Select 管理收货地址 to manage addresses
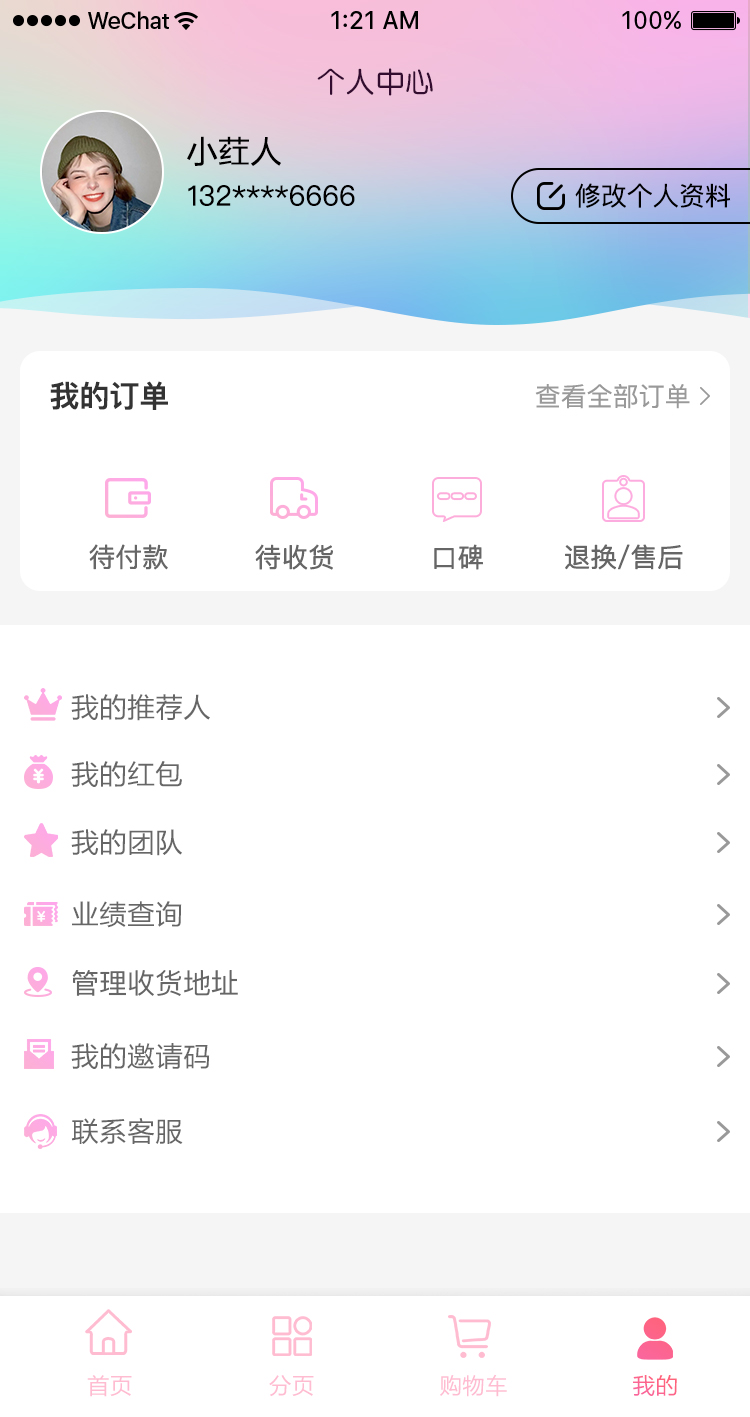The image size is (750, 1417). (375, 984)
